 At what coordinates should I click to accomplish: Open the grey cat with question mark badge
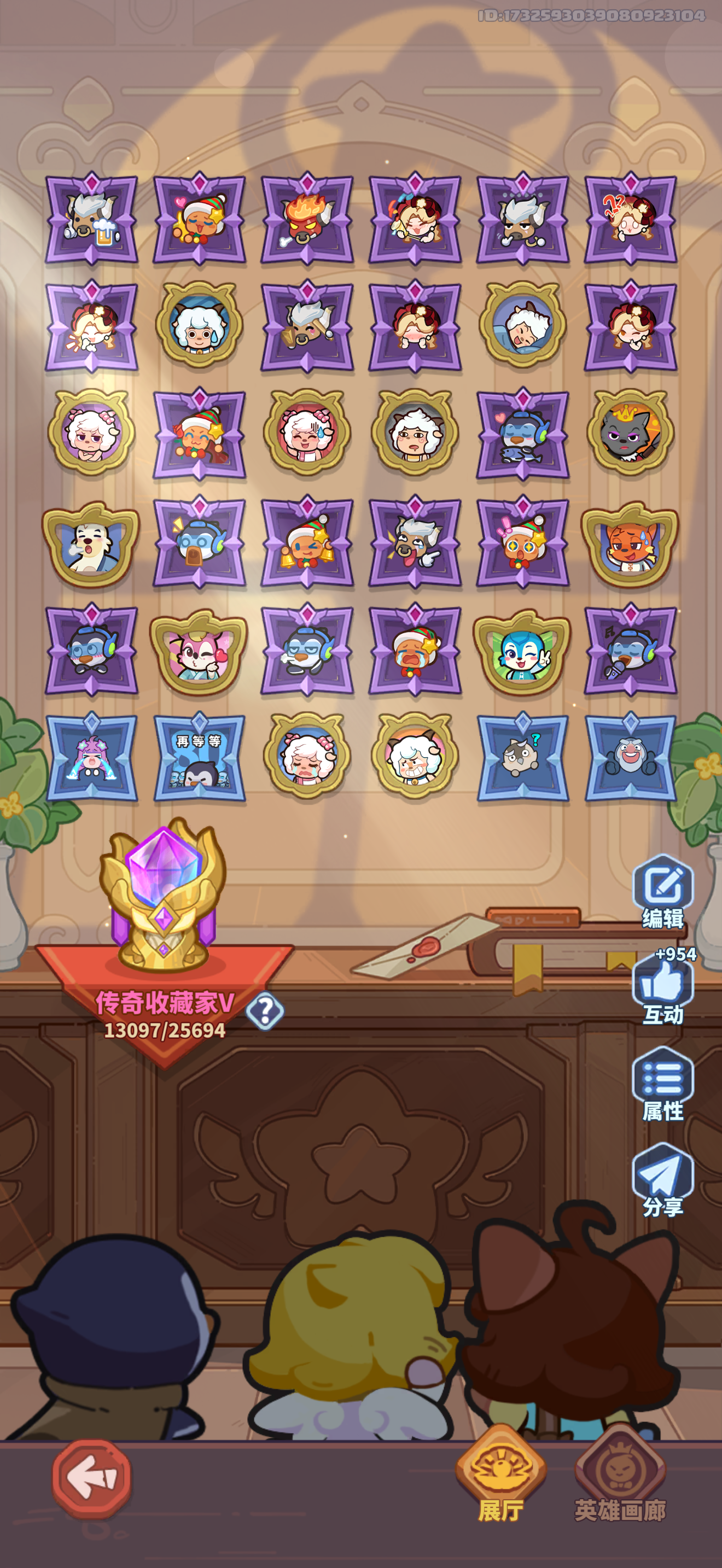pos(523,758)
